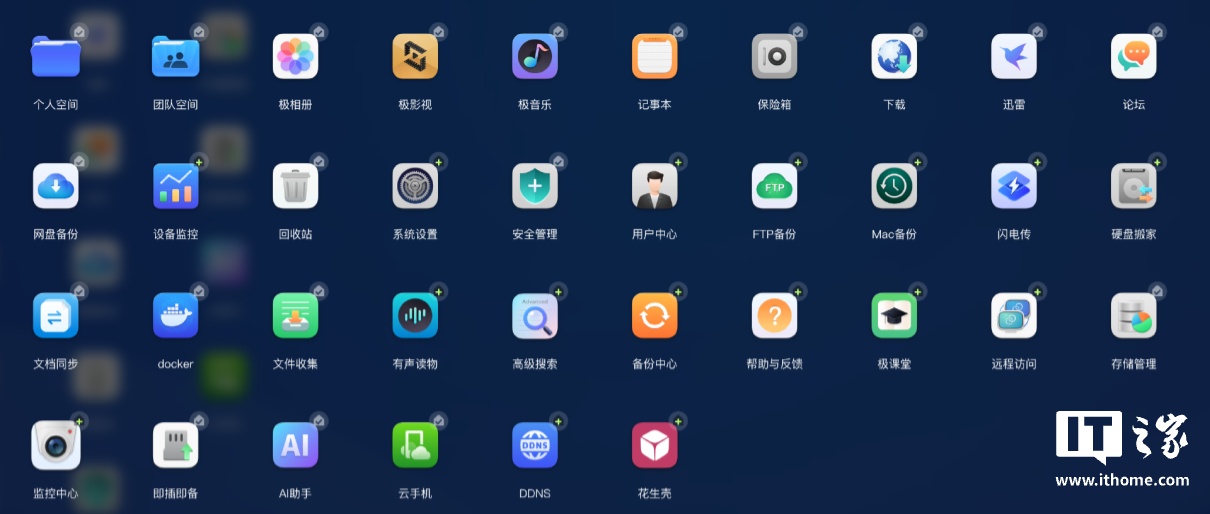Viewport: 1210px width, 514px height.
Task: Launch 安全管理 security app
Action: click(535, 186)
